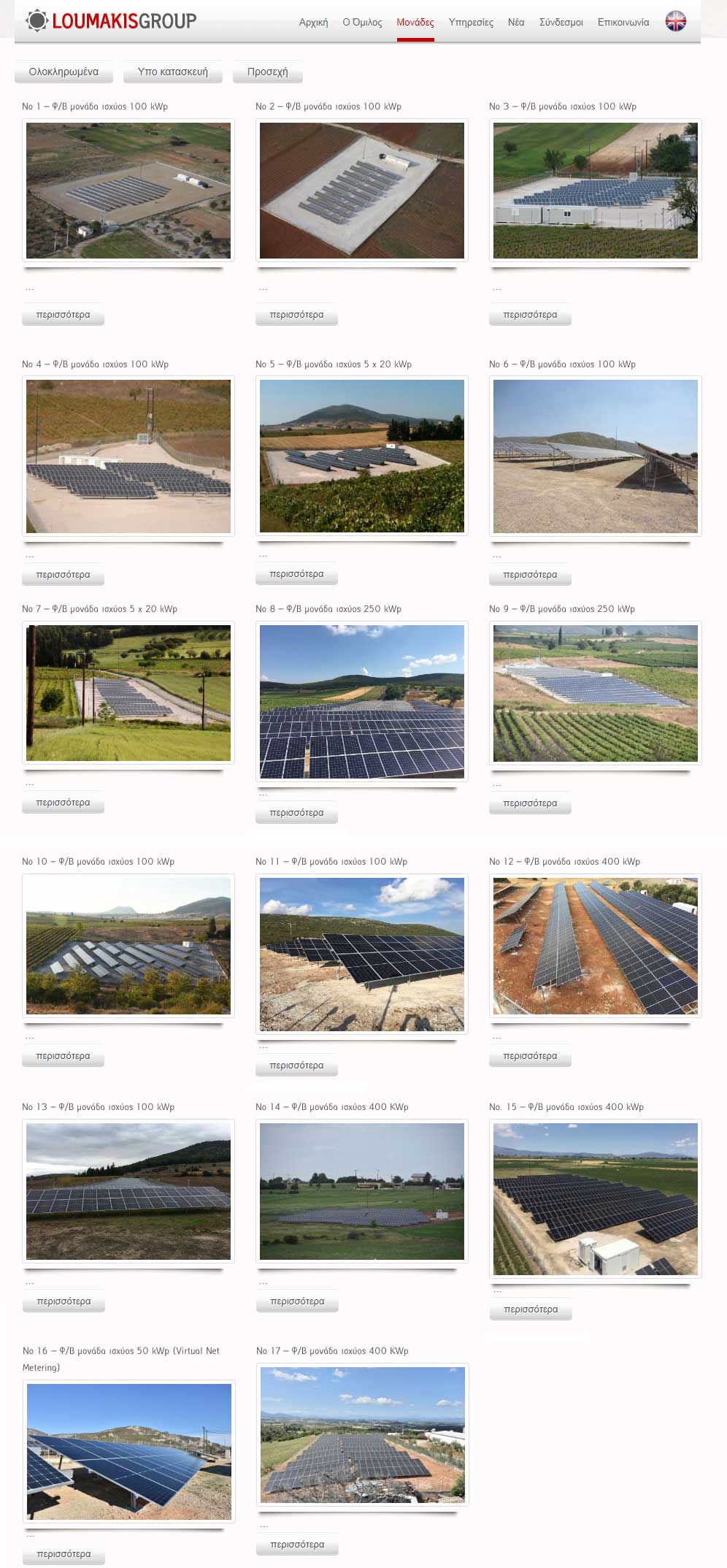Open the No 8 250 kWp photo
Image resolution: width=727 pixels, height=1568 pixels.
click(x=362, y=701)
